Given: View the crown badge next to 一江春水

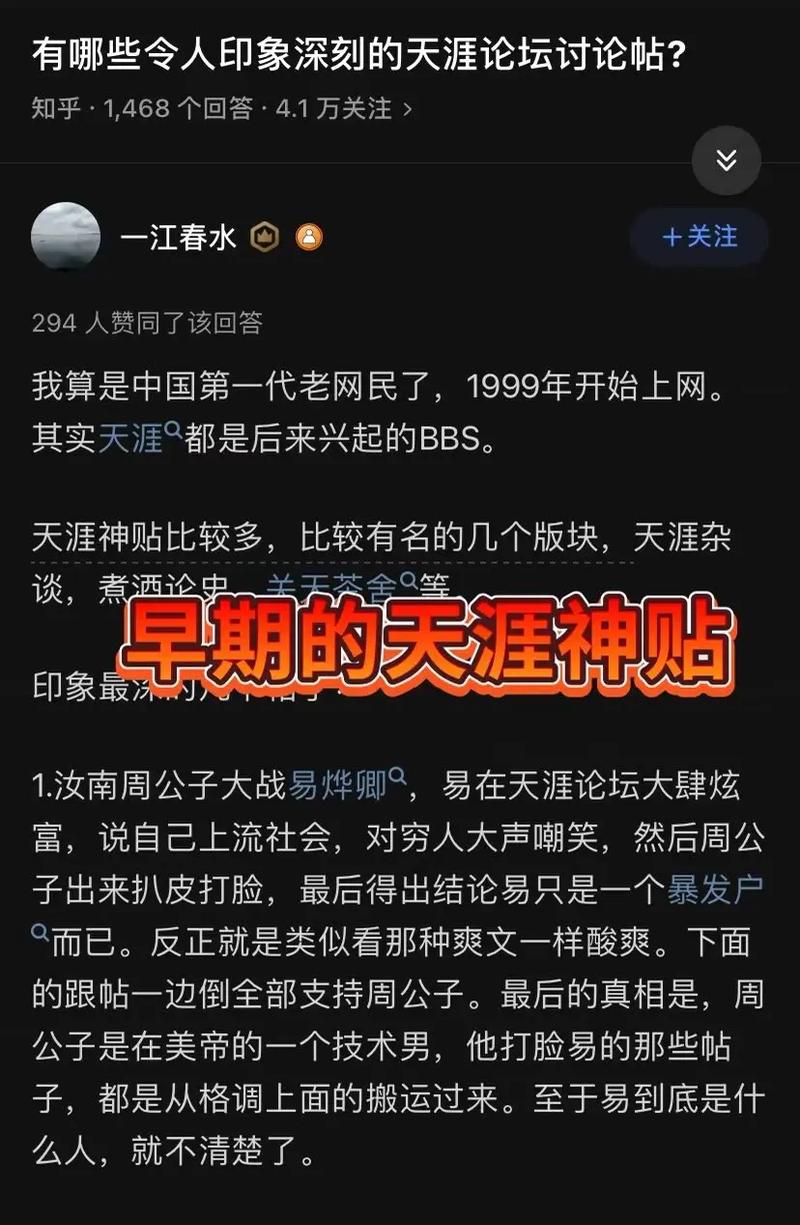Looking at the screenshot, I should [x=265, y=237].
